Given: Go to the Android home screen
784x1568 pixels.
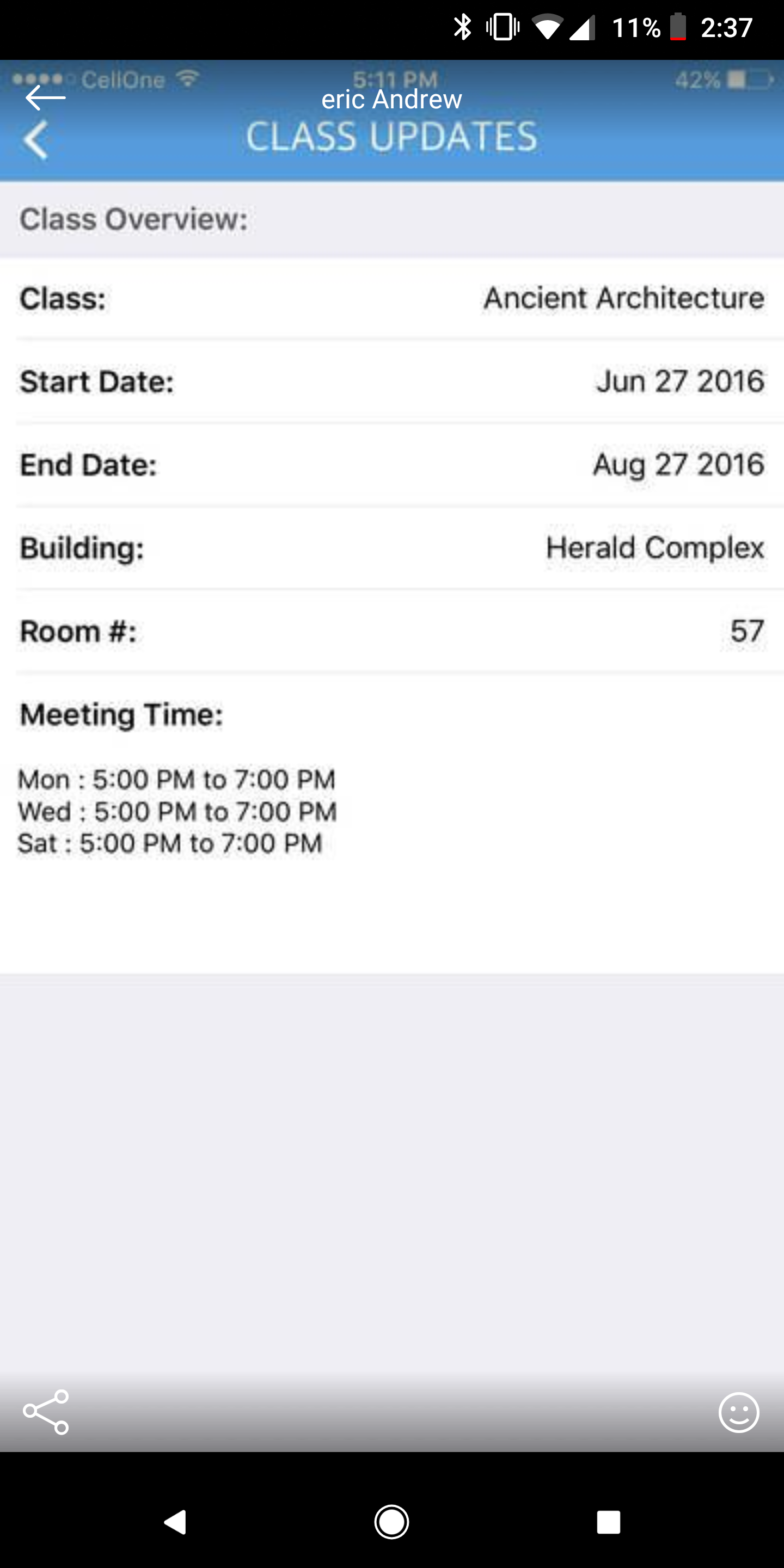Looking at the screenshot, I should coord(391,1522).
